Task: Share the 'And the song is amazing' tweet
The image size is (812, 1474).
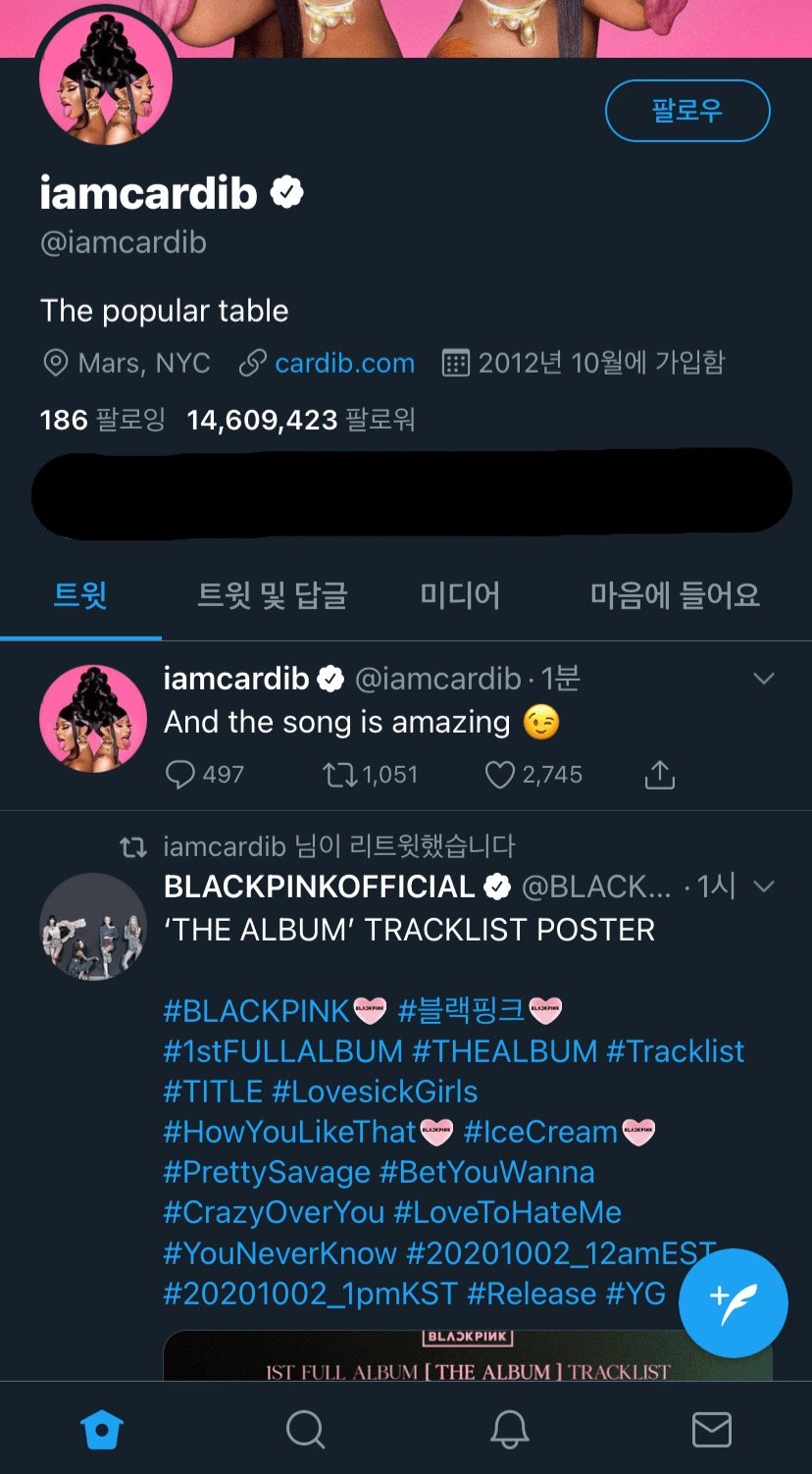Action: pos(660,775)
